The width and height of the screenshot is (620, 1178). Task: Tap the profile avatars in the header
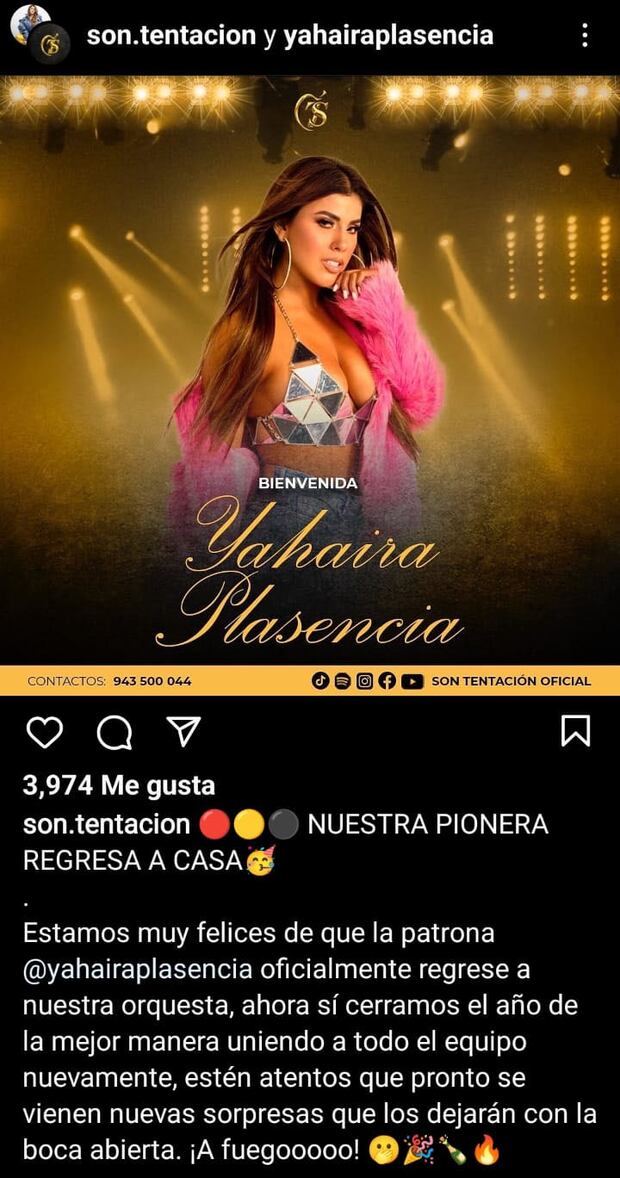point(38,36)
